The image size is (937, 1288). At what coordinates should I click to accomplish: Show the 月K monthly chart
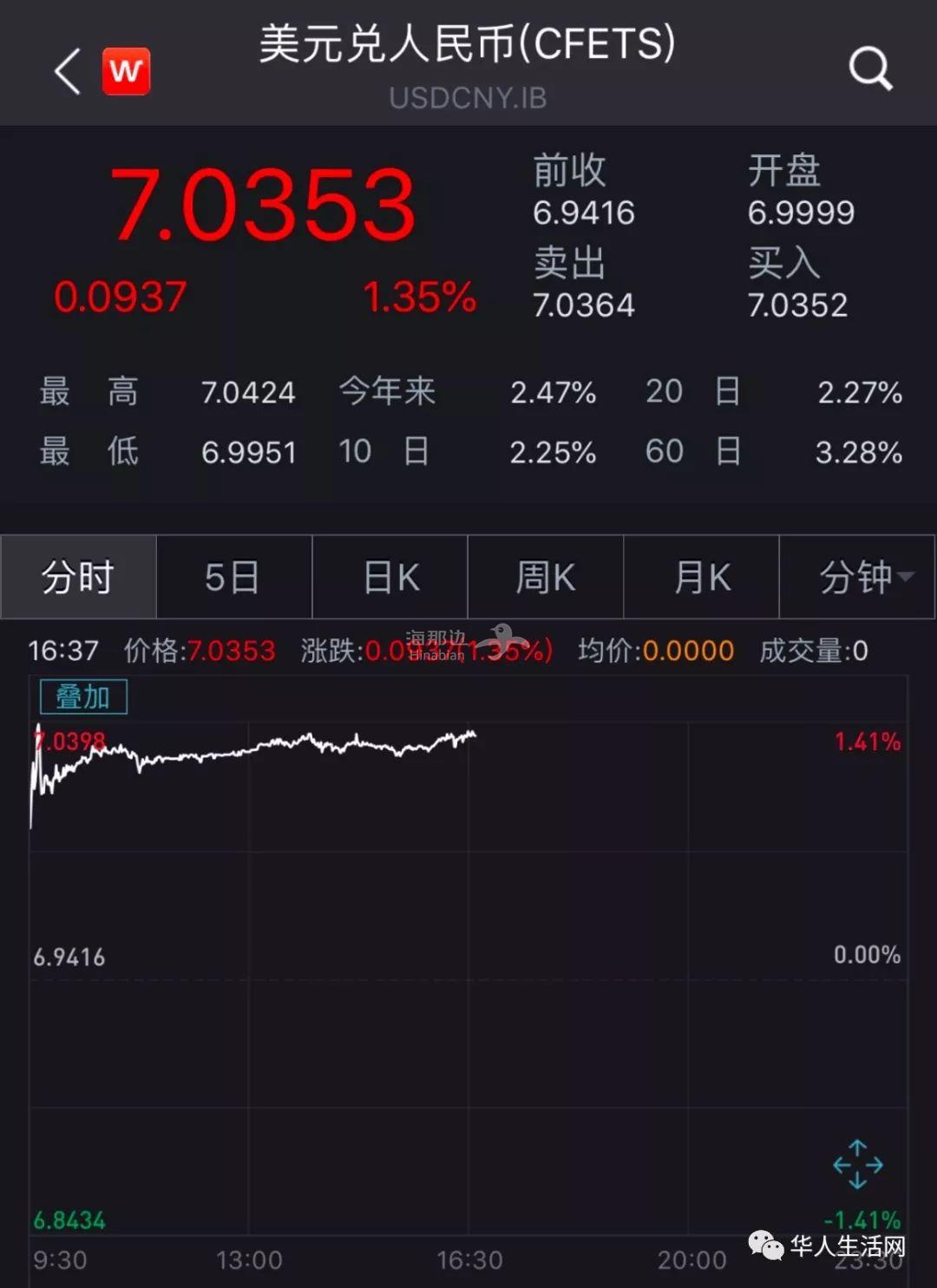click(701, 577)
